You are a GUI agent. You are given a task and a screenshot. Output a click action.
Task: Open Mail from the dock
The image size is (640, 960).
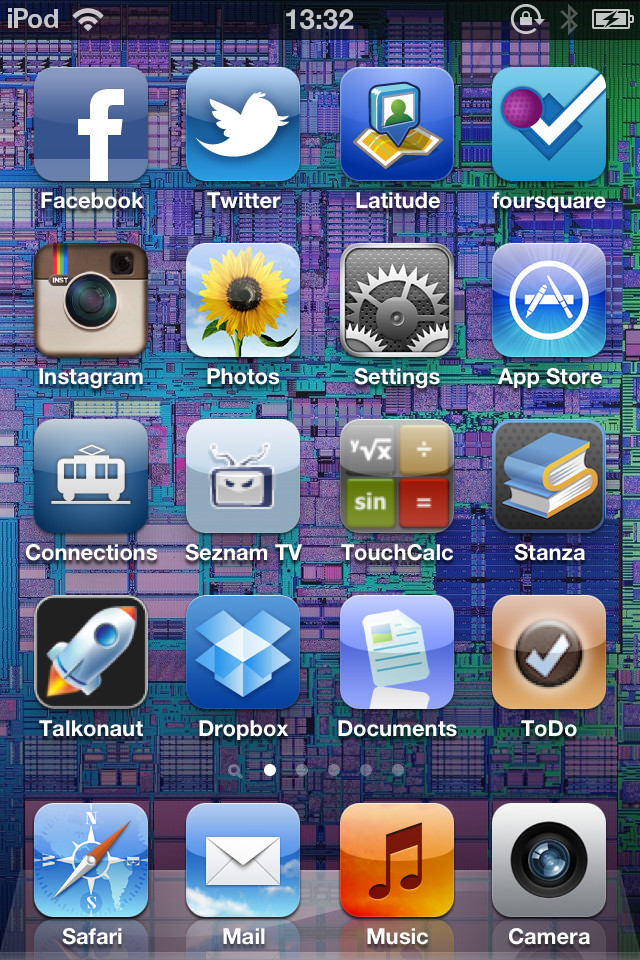(243, 860)
